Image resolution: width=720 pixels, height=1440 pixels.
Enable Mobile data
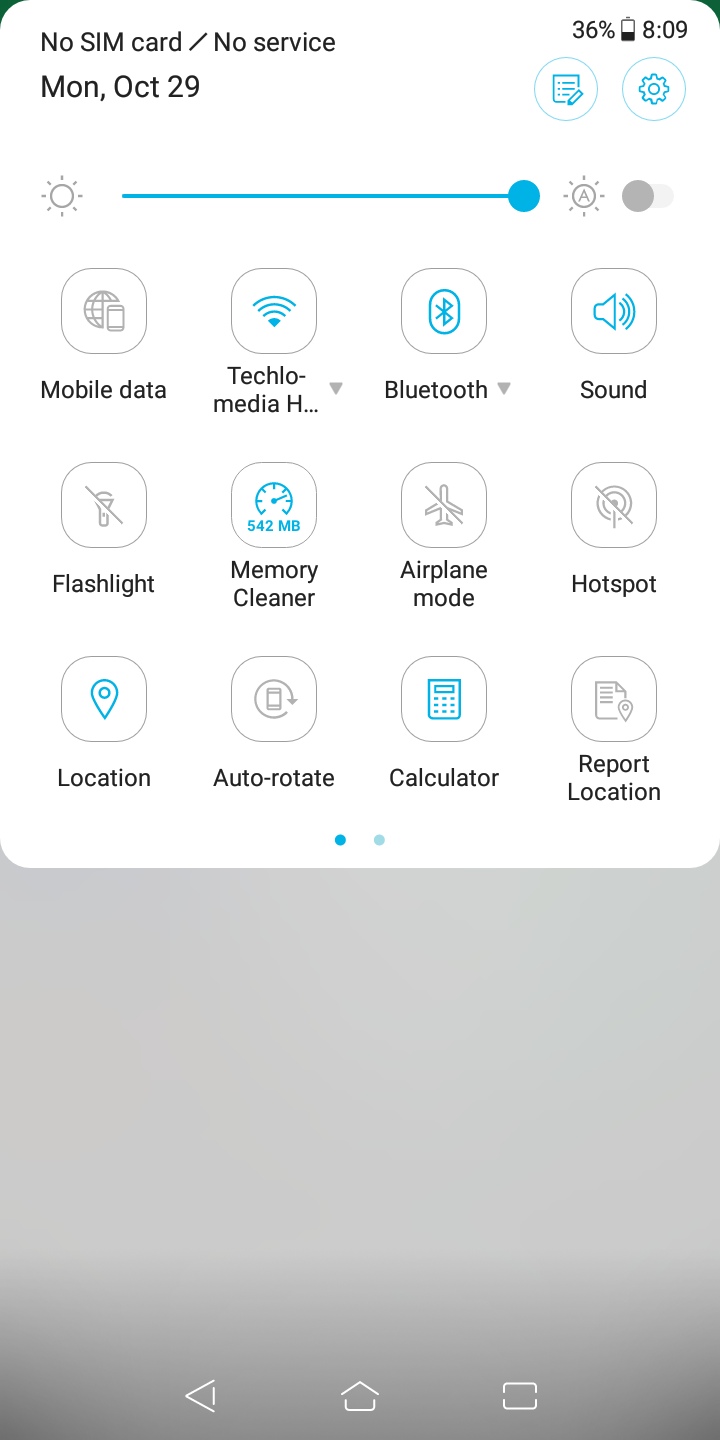pos(104,311)
